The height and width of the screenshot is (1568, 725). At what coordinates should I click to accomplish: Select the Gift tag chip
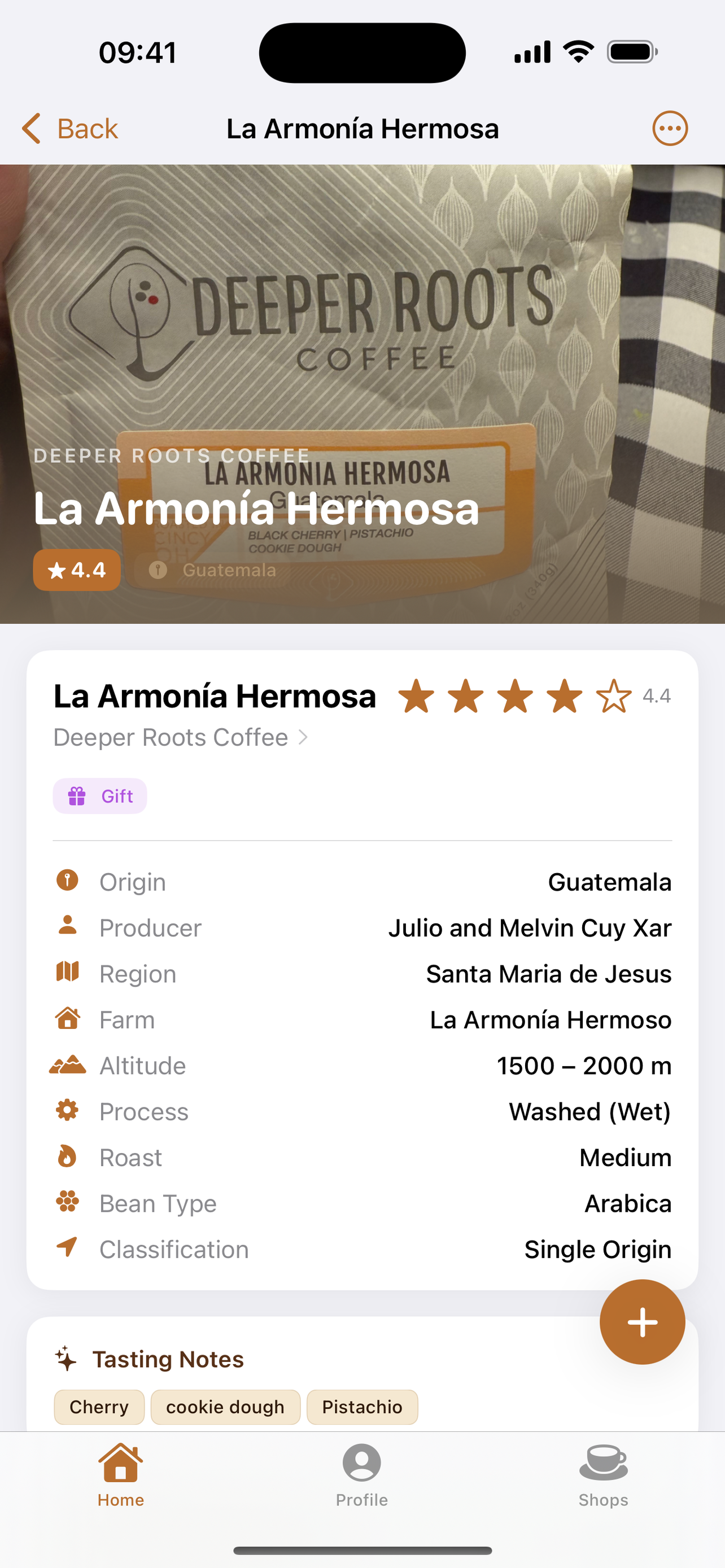[x=100, y=795]
